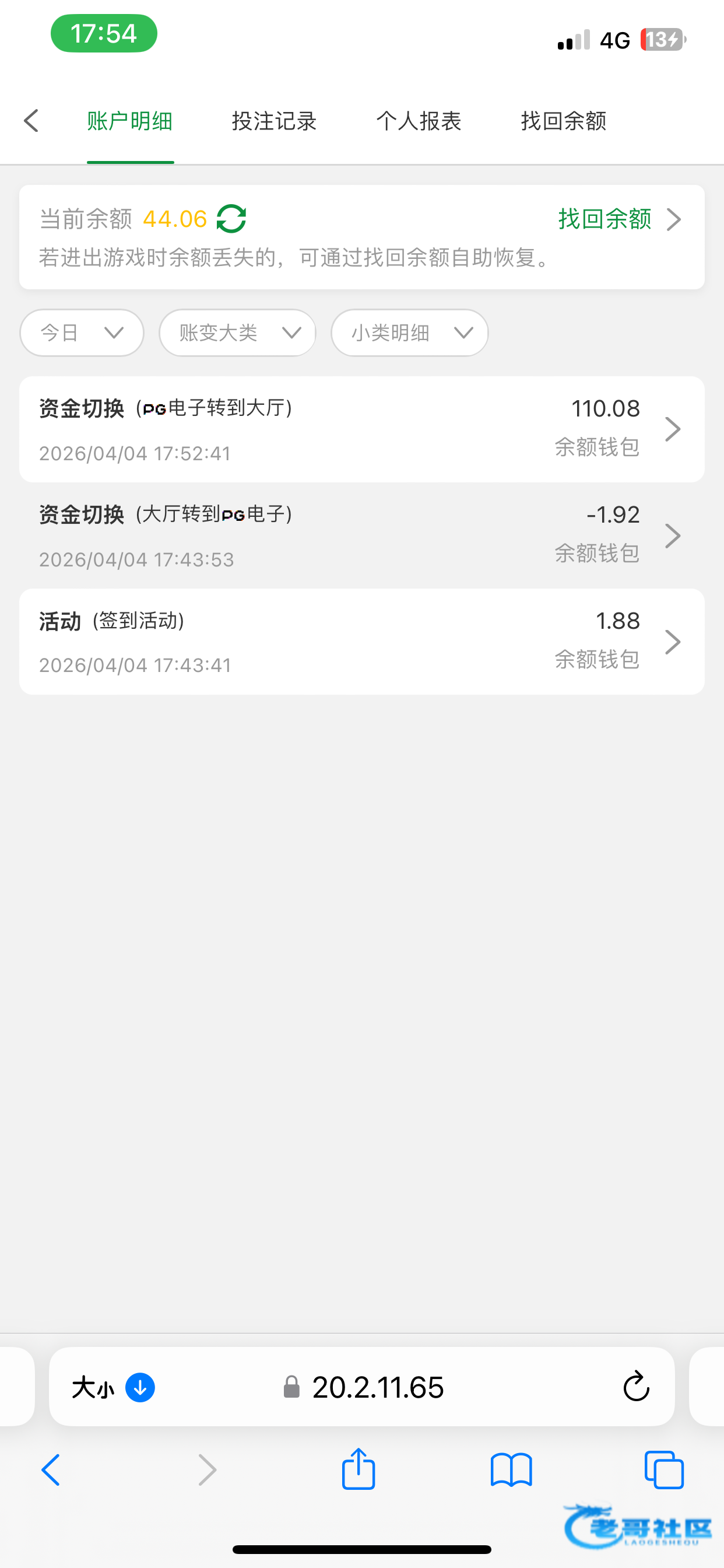
Task: Switch to the 投注记录 tab
Action: click(274, 121)
